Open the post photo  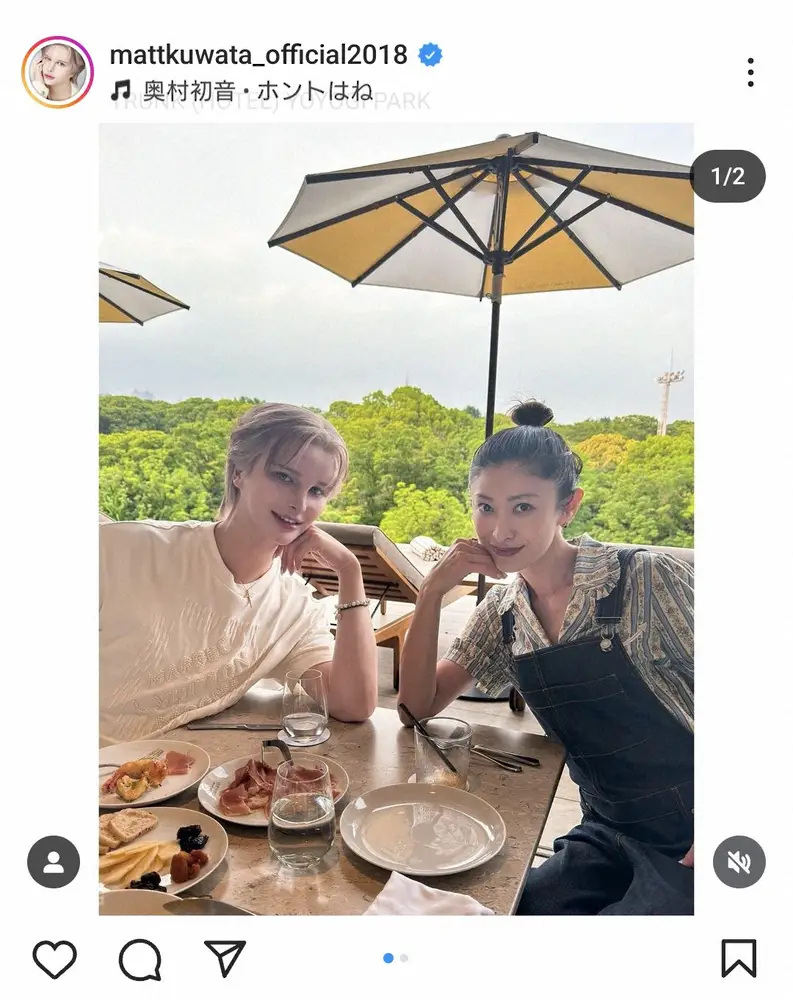click(x=396, y=518)
